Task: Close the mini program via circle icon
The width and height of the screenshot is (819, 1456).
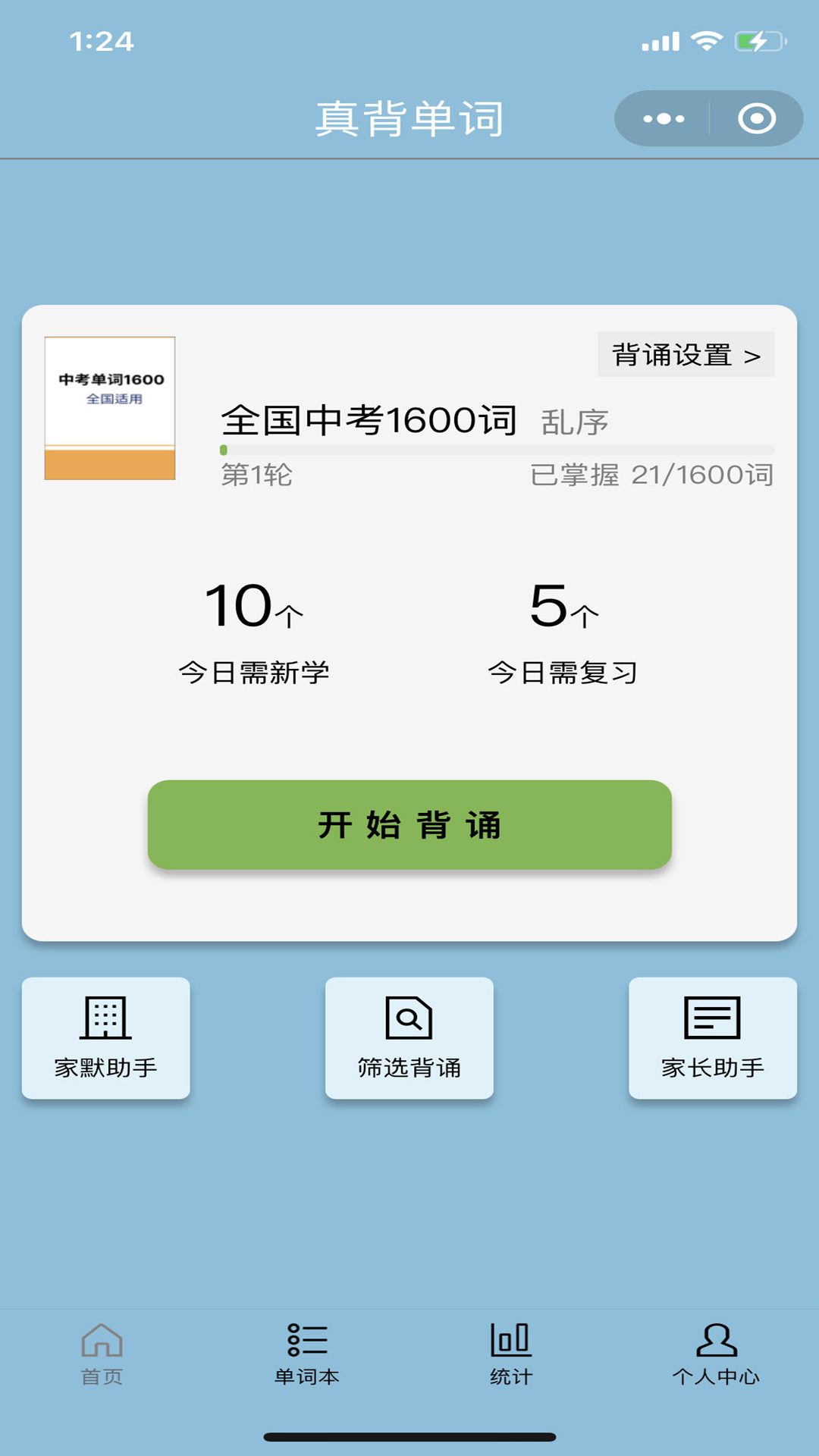Action: pyautogui.click(x=756, y=119)
